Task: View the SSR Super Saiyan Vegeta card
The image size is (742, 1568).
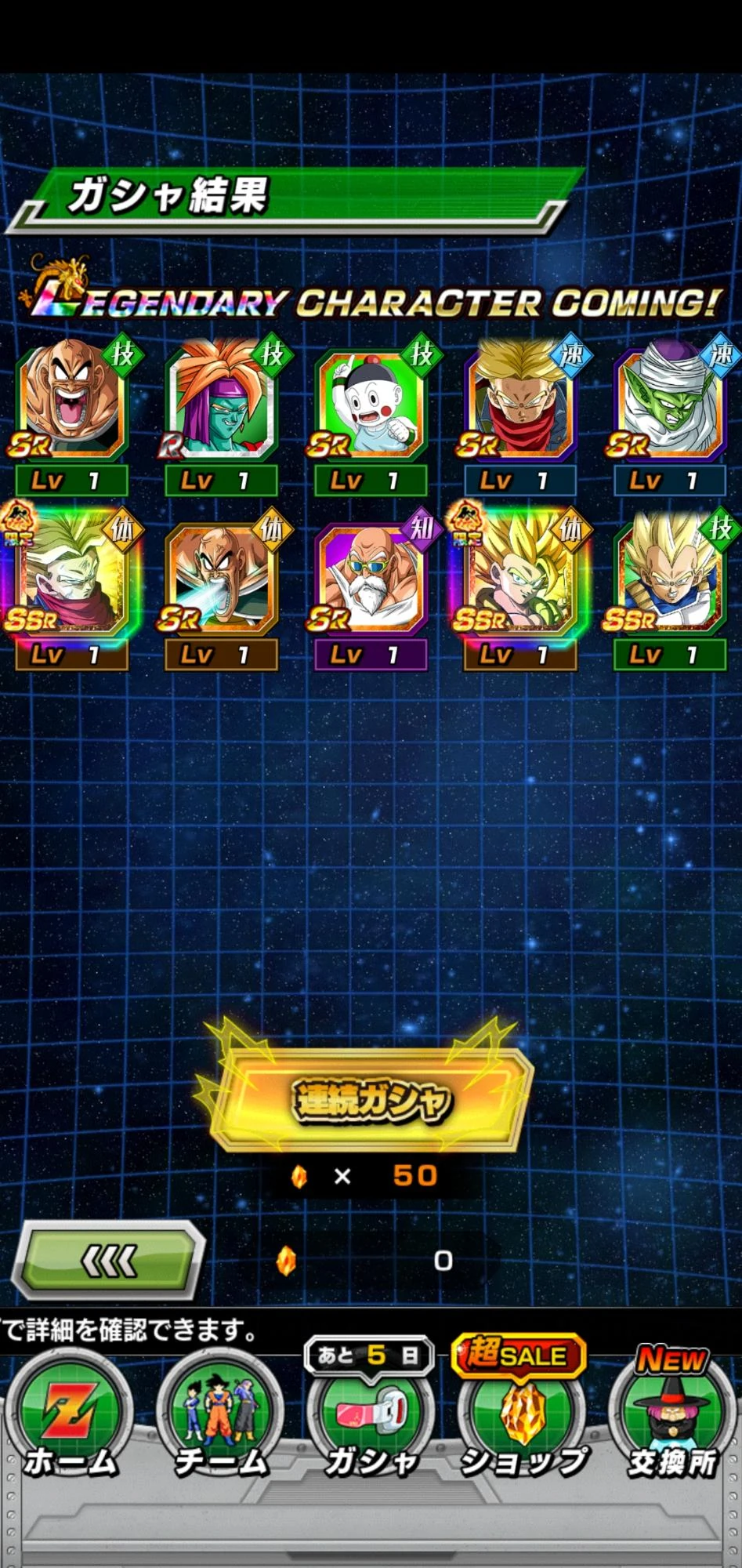Action: click(670, 578)
